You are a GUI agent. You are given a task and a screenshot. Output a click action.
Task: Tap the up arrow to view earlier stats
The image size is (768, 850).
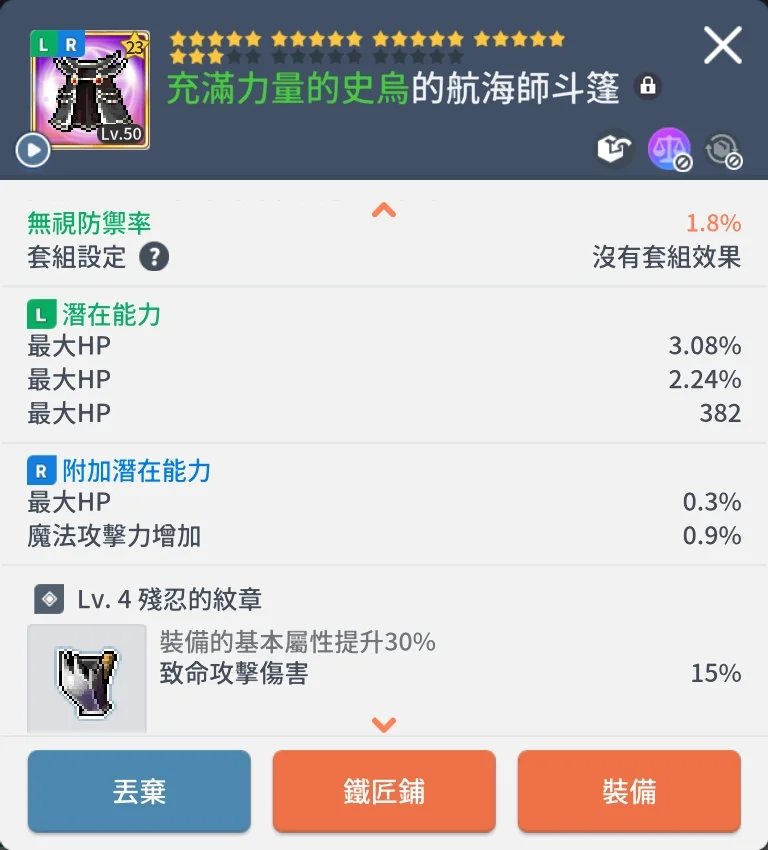[384, 210]
